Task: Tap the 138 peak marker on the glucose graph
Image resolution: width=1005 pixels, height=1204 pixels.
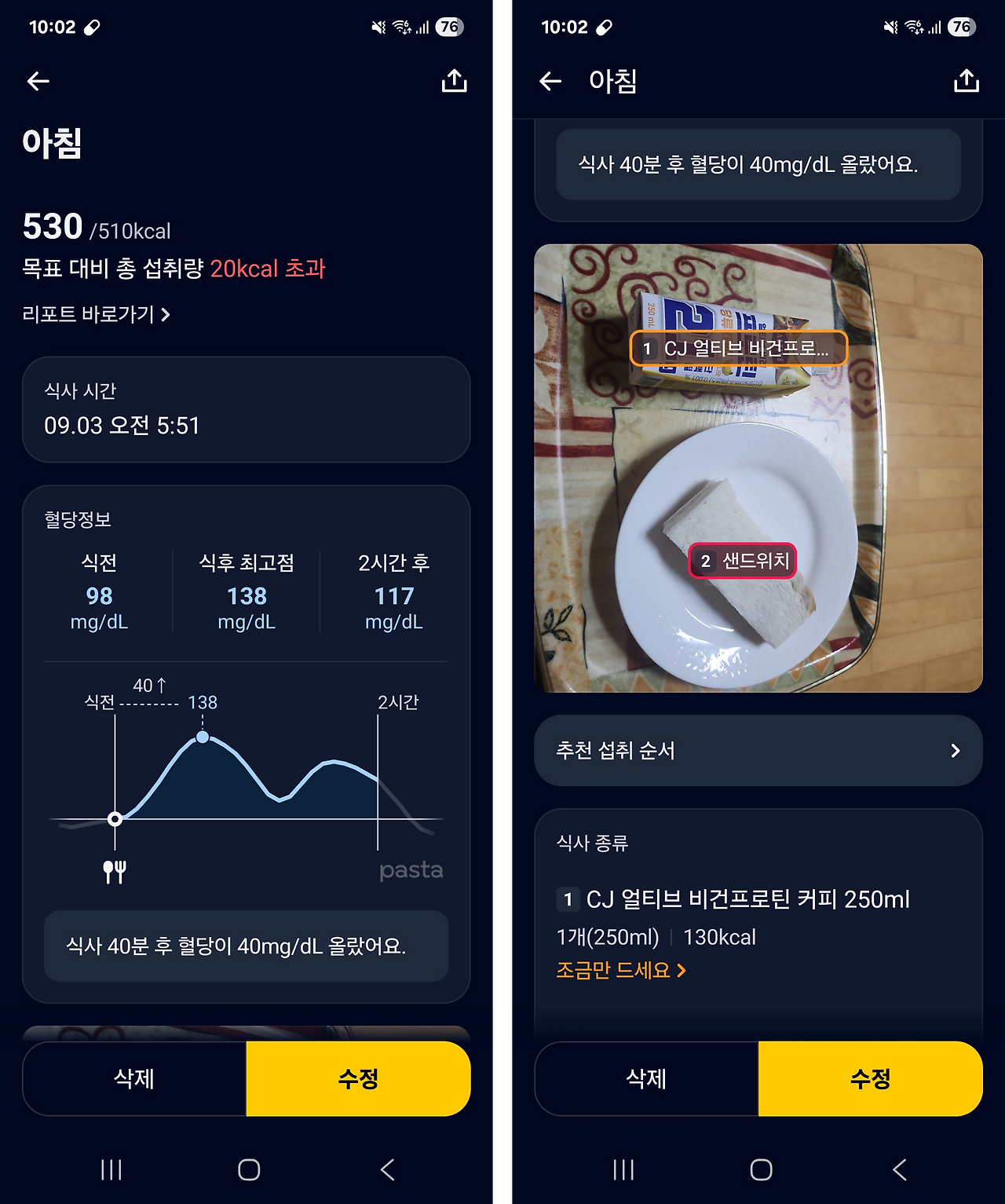Action: coord(203,738)
